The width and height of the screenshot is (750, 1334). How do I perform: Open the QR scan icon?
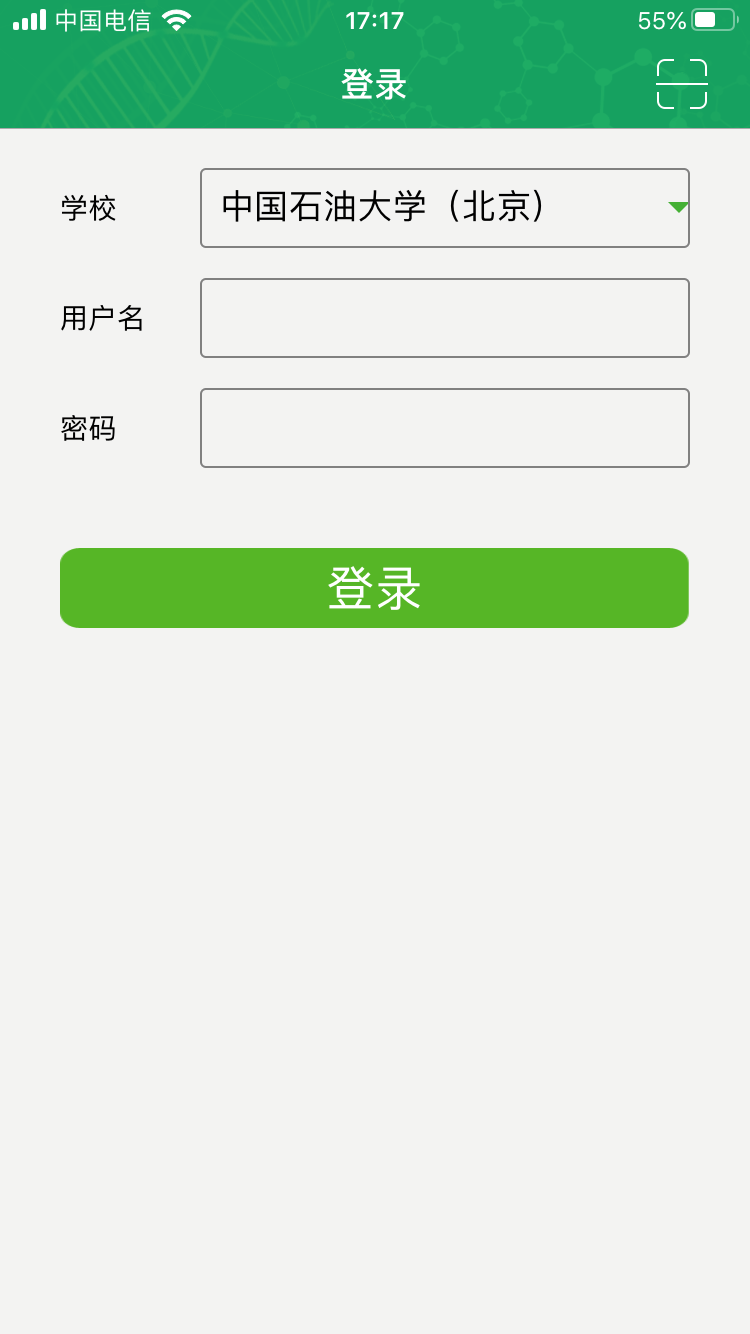pos(681,84)
